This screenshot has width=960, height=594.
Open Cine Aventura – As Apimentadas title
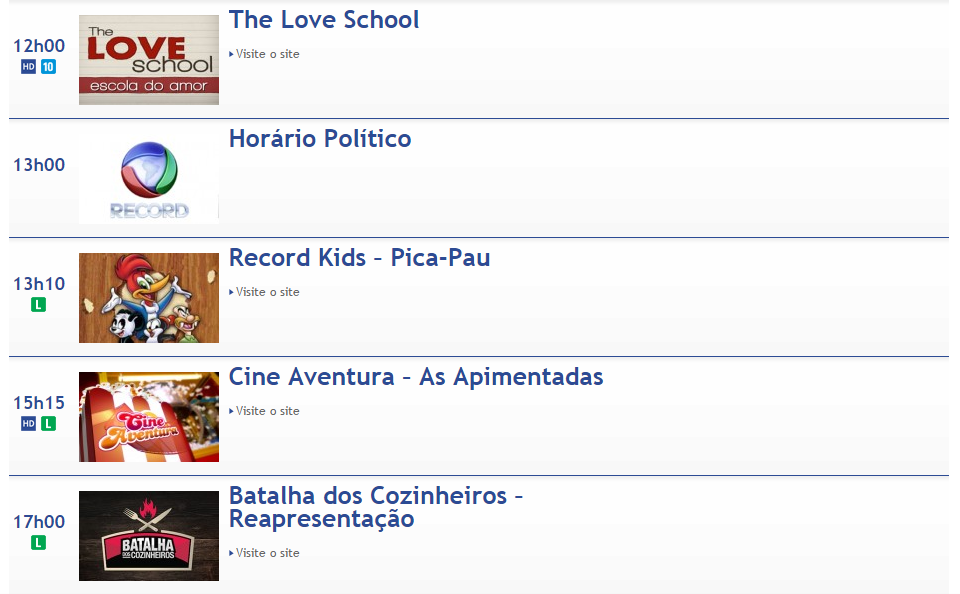[416, 377]
